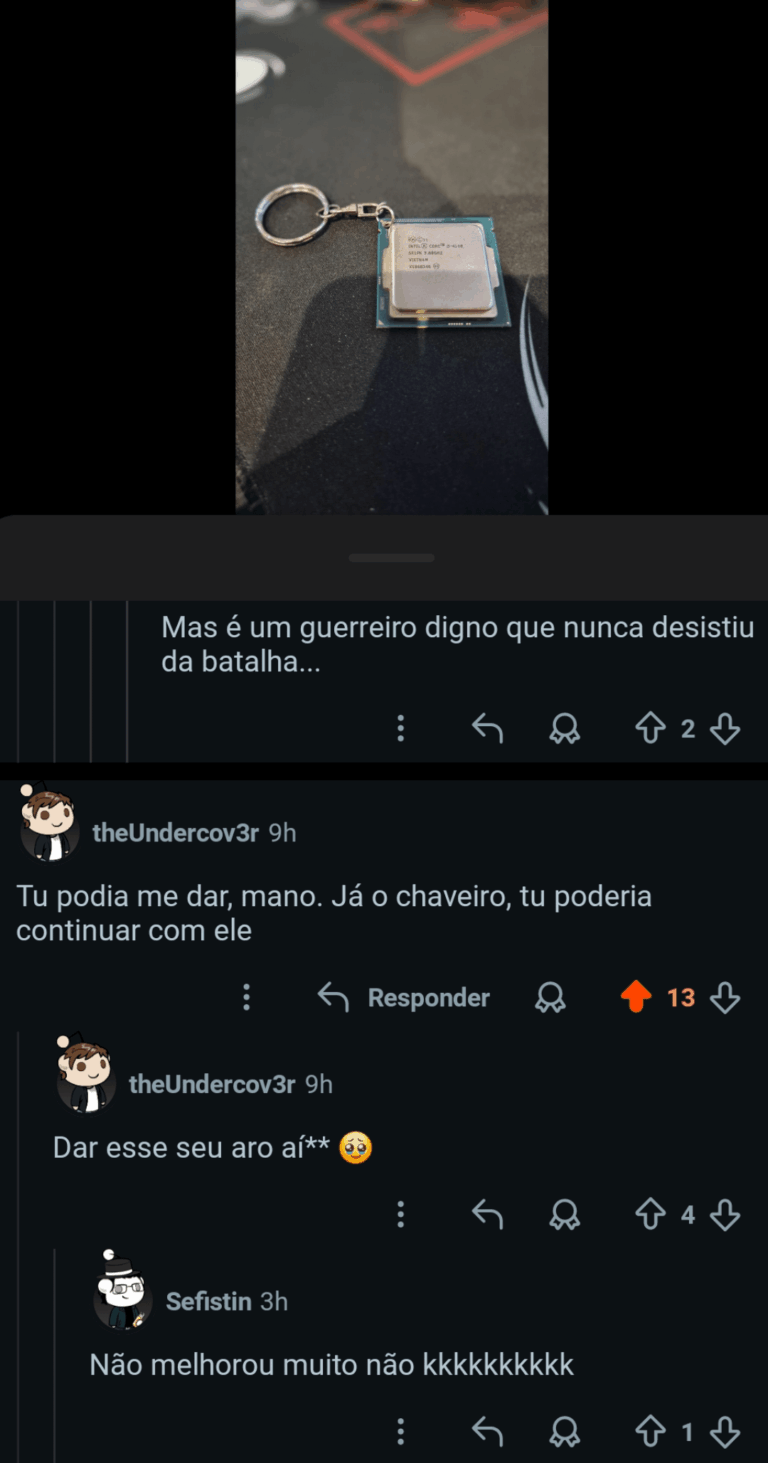Downvote the "Tu podia me dar" comment

point(724,997)
